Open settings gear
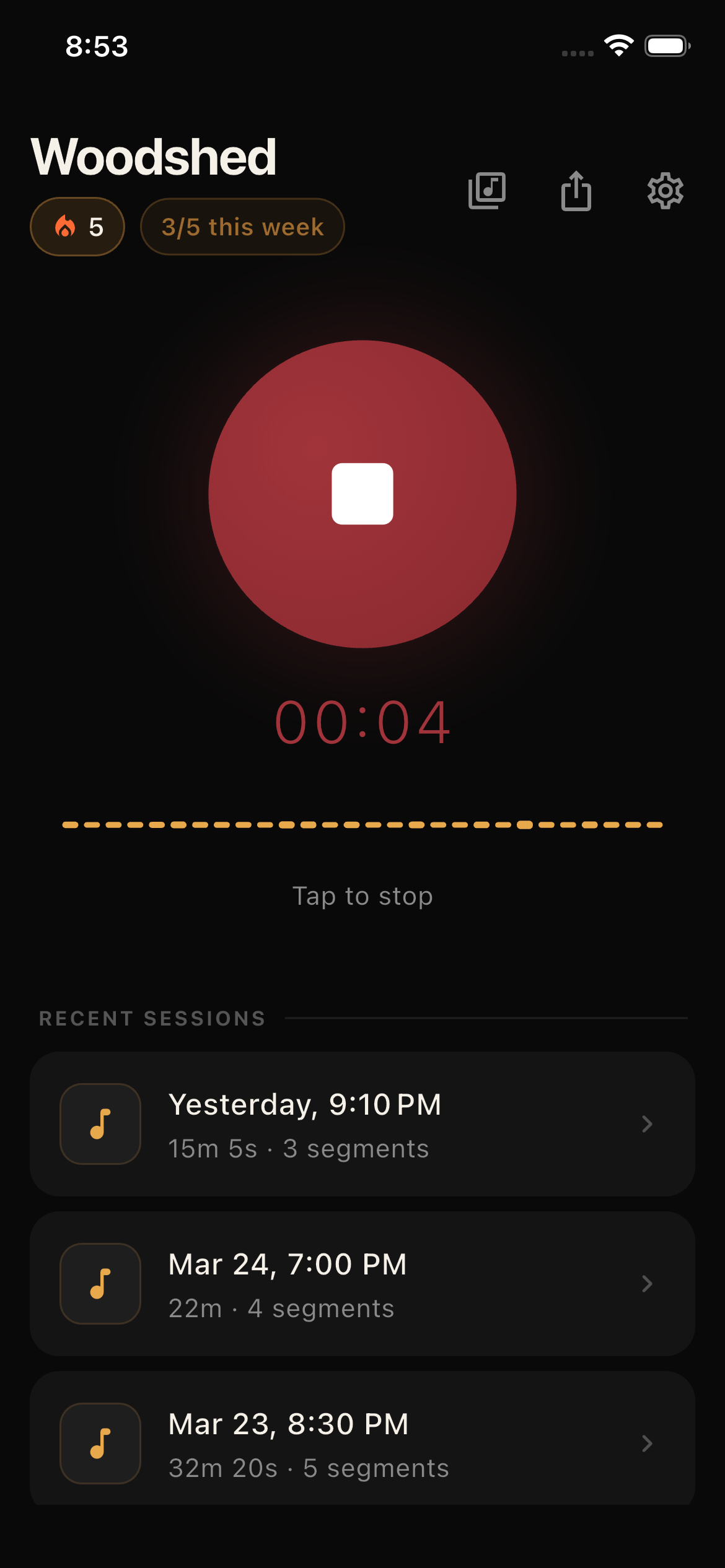 tap(665, 191)
